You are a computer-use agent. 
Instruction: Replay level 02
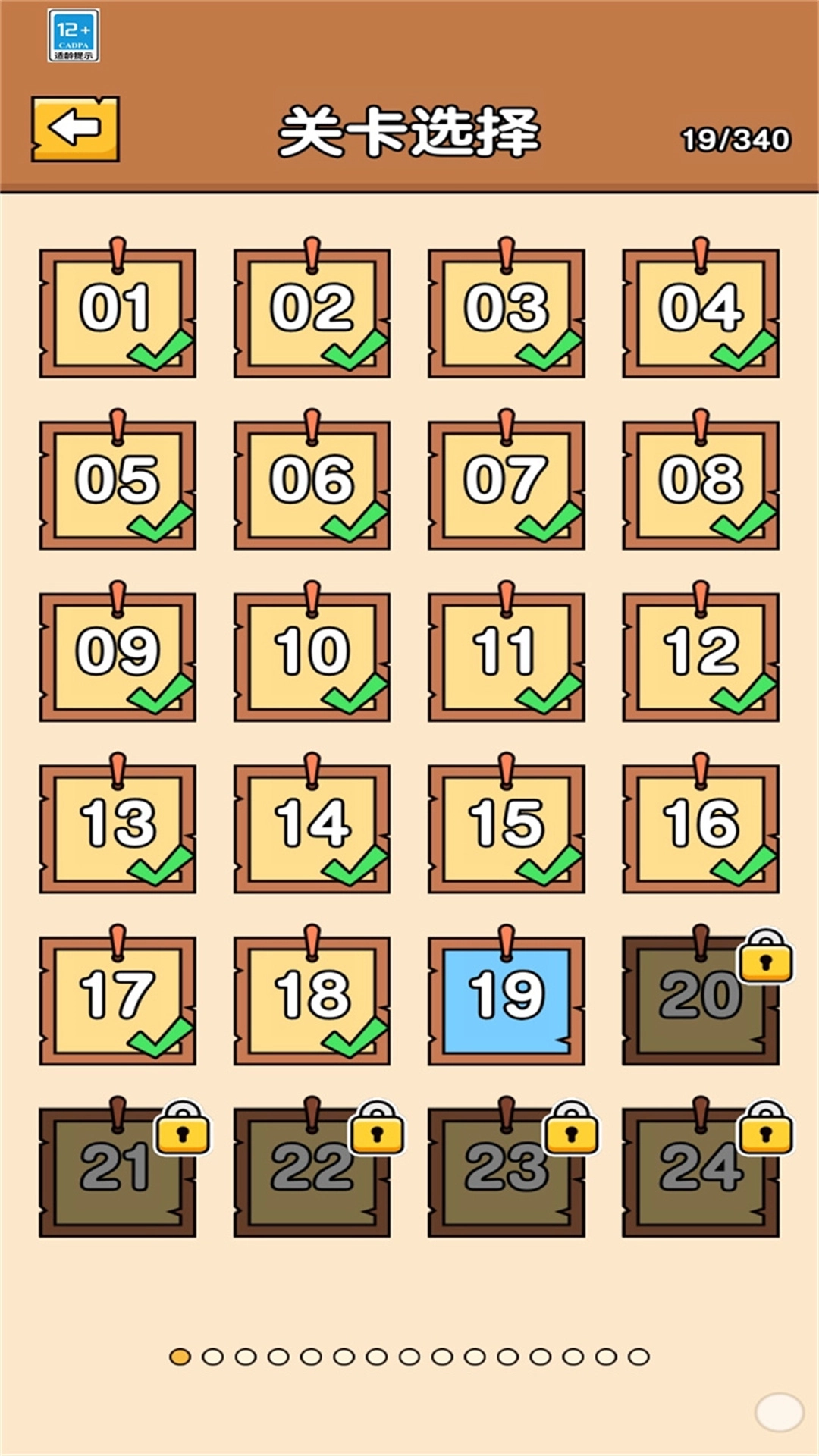pyautogui.click(x=312, y=312)
